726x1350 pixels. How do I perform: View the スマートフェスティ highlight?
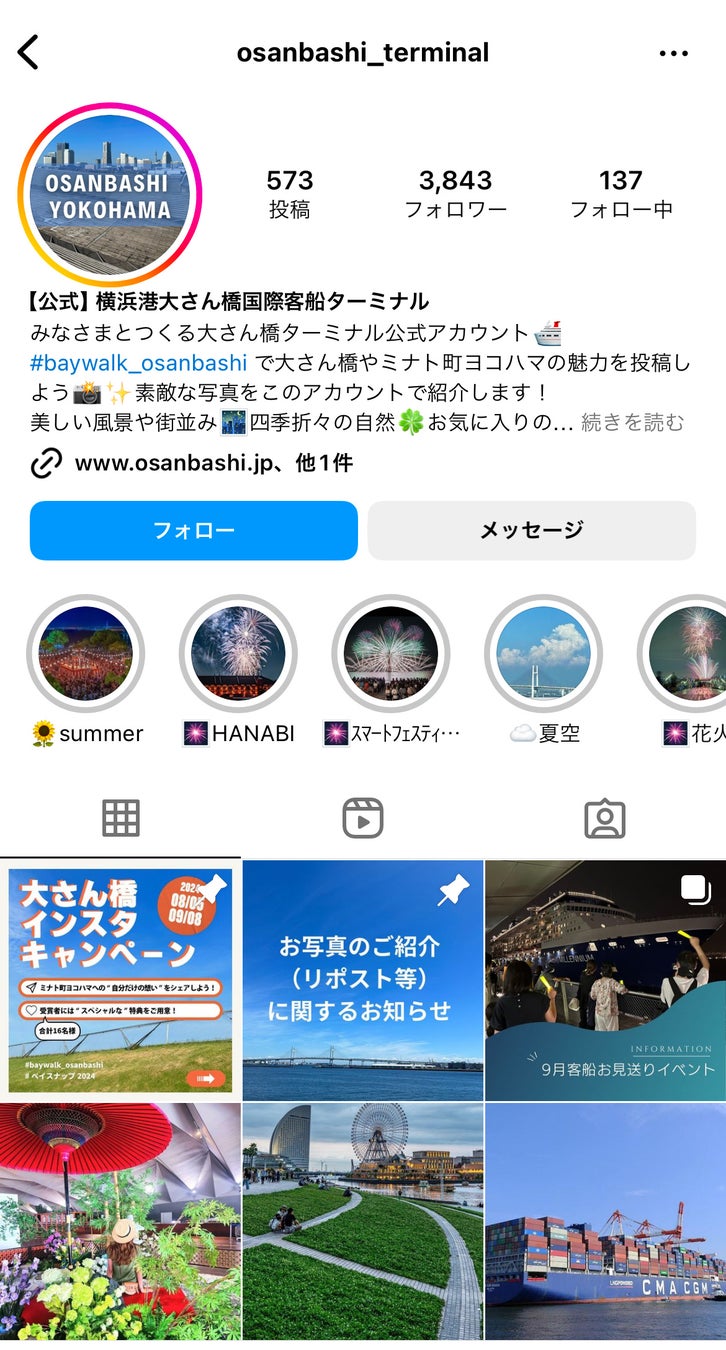coord(391,654)
